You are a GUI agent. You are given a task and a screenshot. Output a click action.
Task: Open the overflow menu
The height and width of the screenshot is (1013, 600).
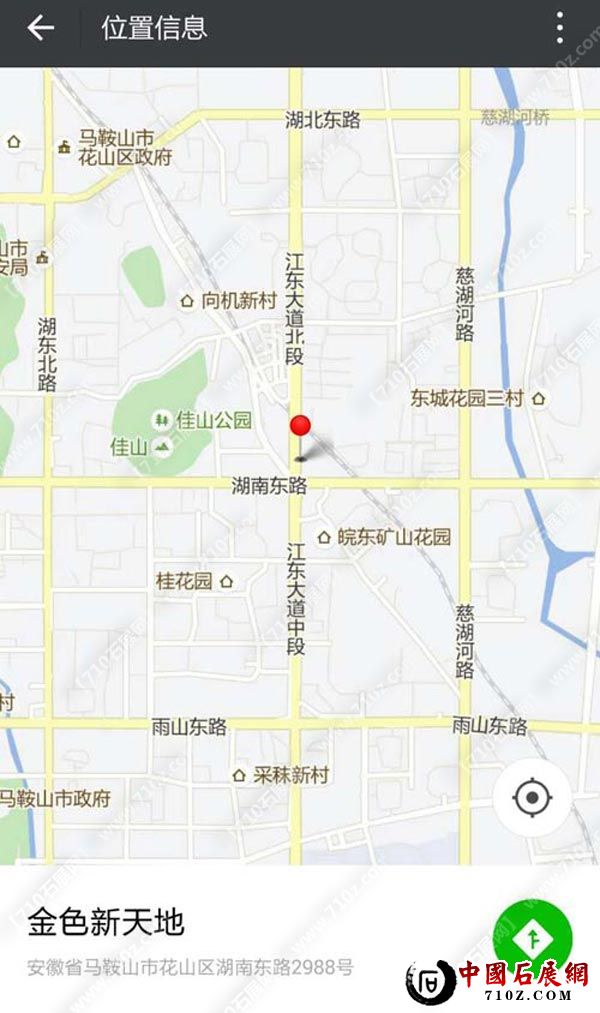560,28
